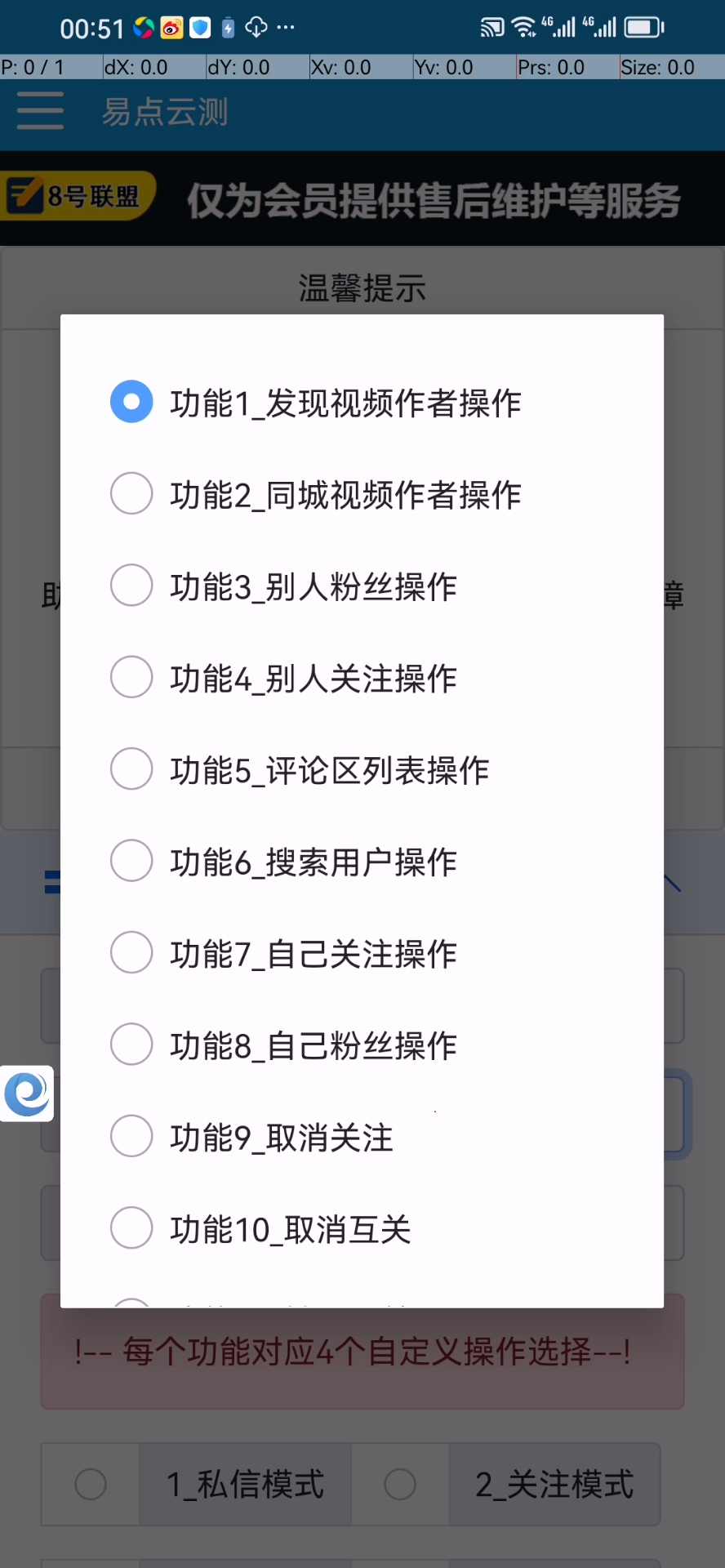Select 功能1_发现视频作者操作 option
The image size is (725, 1568).
click(131, 402)
